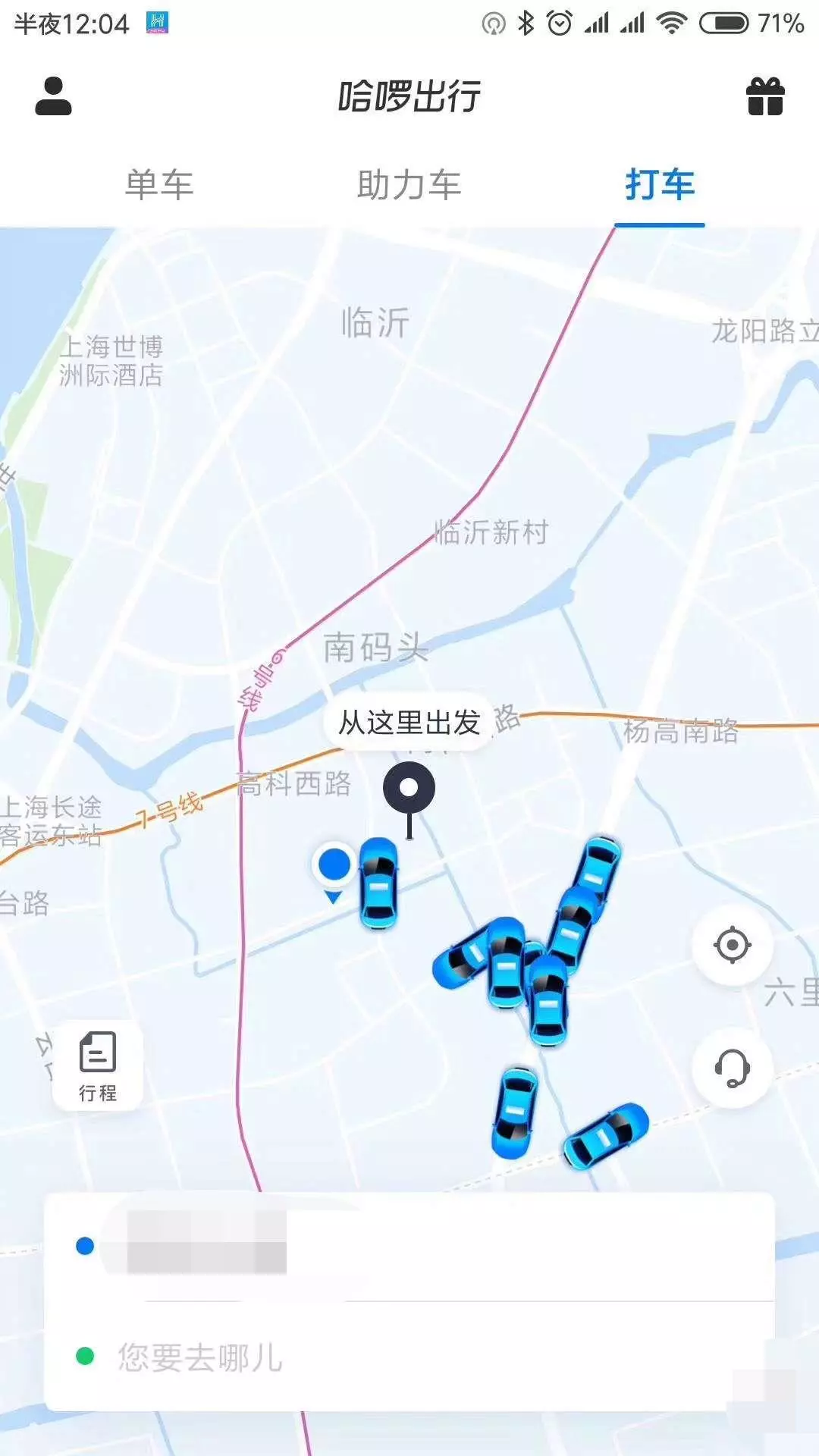819x1456 pixels.
Task: Tap the 您要去哪儿 destination field
Action: [x=409, y=1357]
